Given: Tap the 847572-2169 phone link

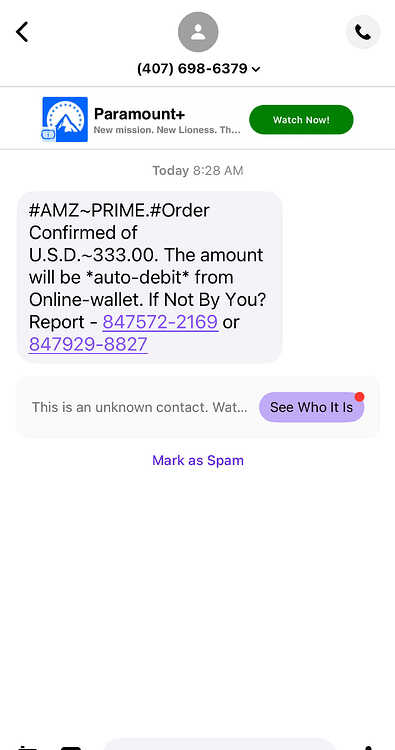Looking at the screenshot, I should point(160,322).
